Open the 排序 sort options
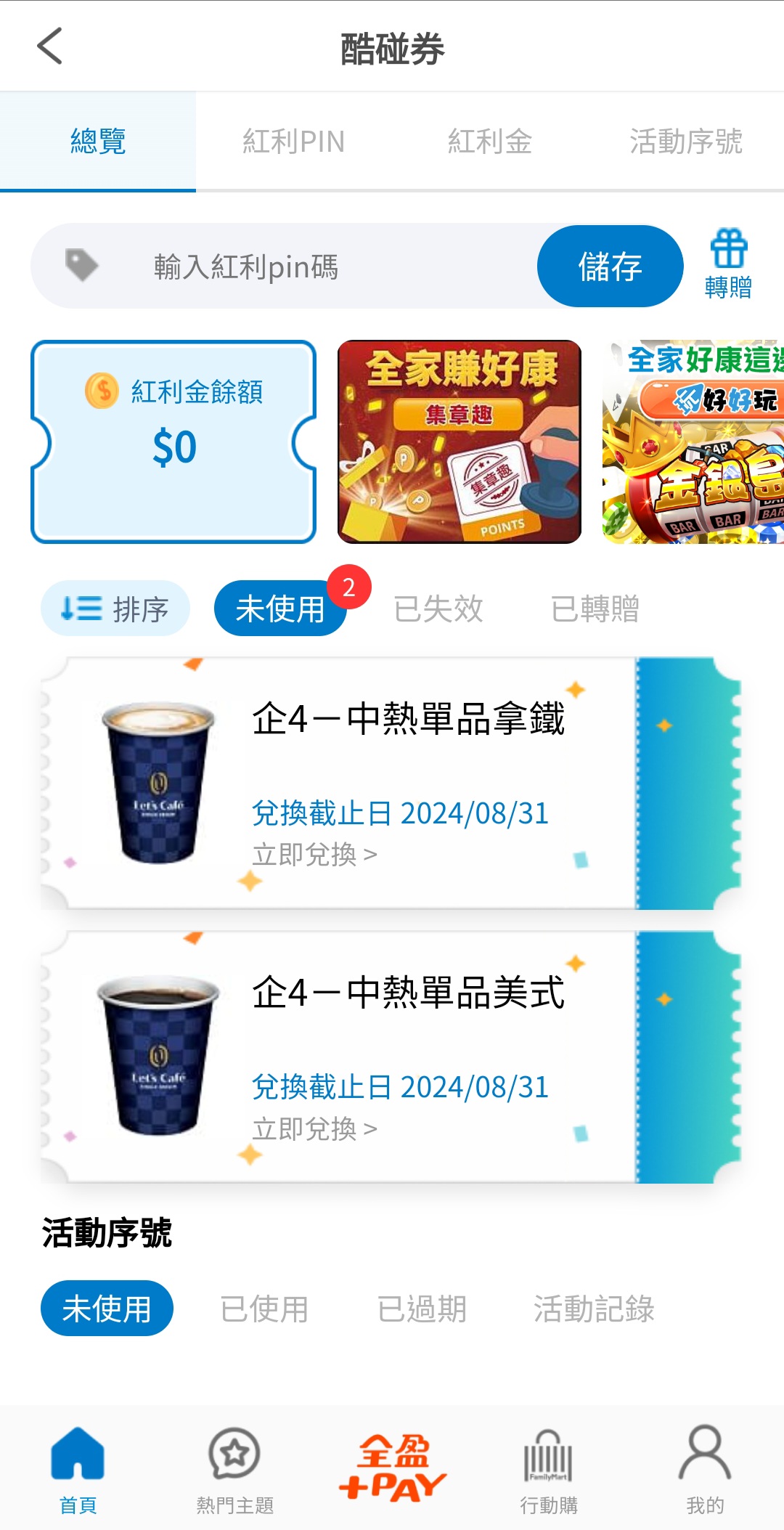784x1530 pixels. tap(115, 609)
